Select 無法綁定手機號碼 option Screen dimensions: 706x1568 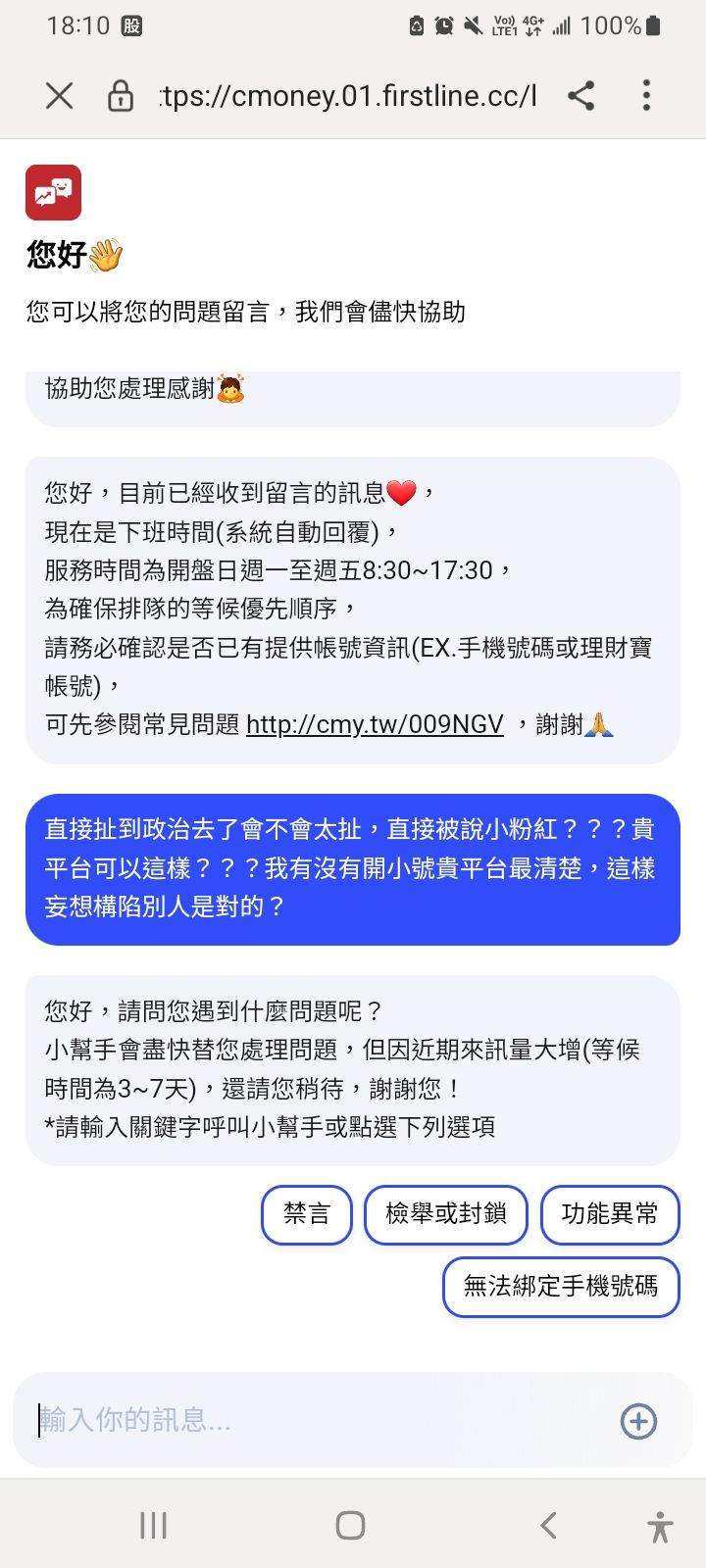[561, 1287]
